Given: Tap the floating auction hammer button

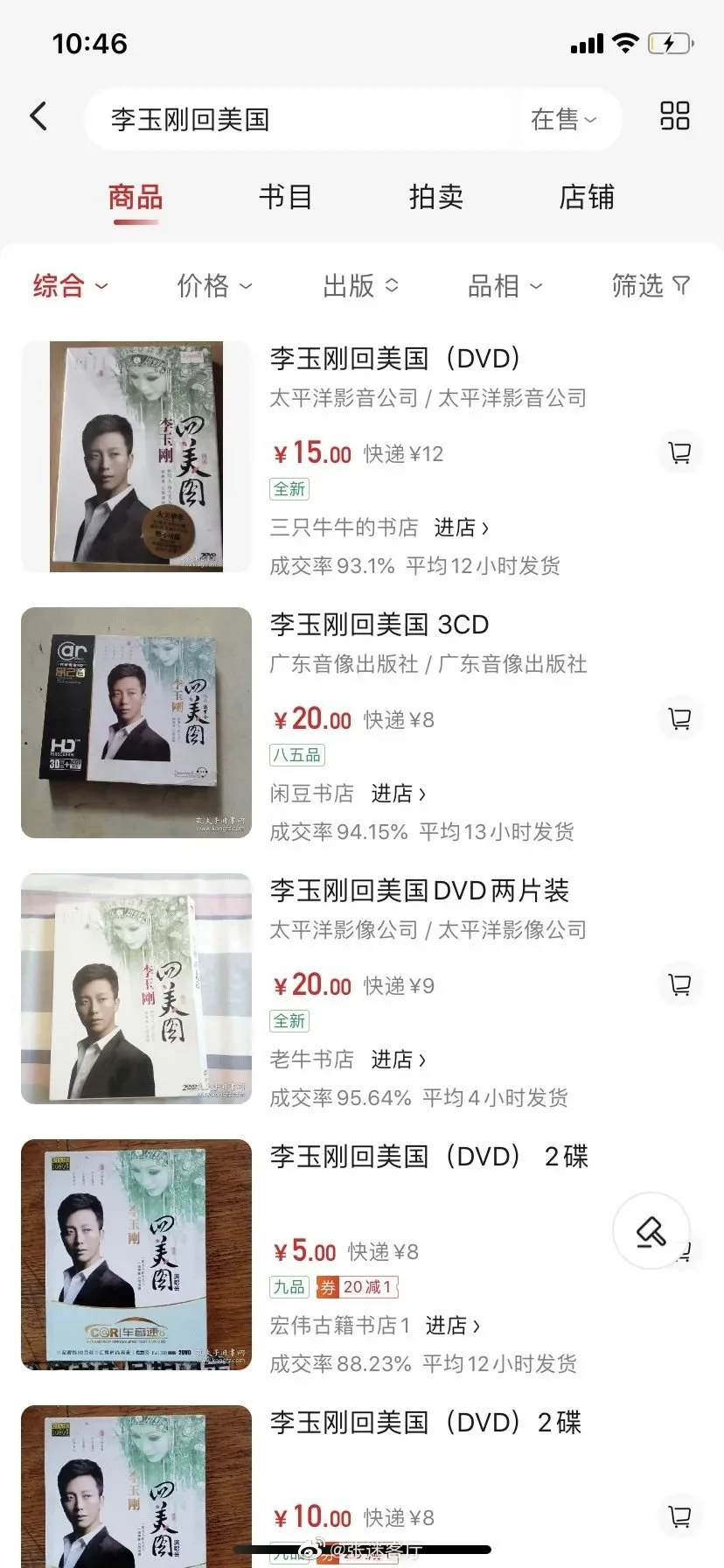Looking at the screenshot, I should (x=651, y=1231).
